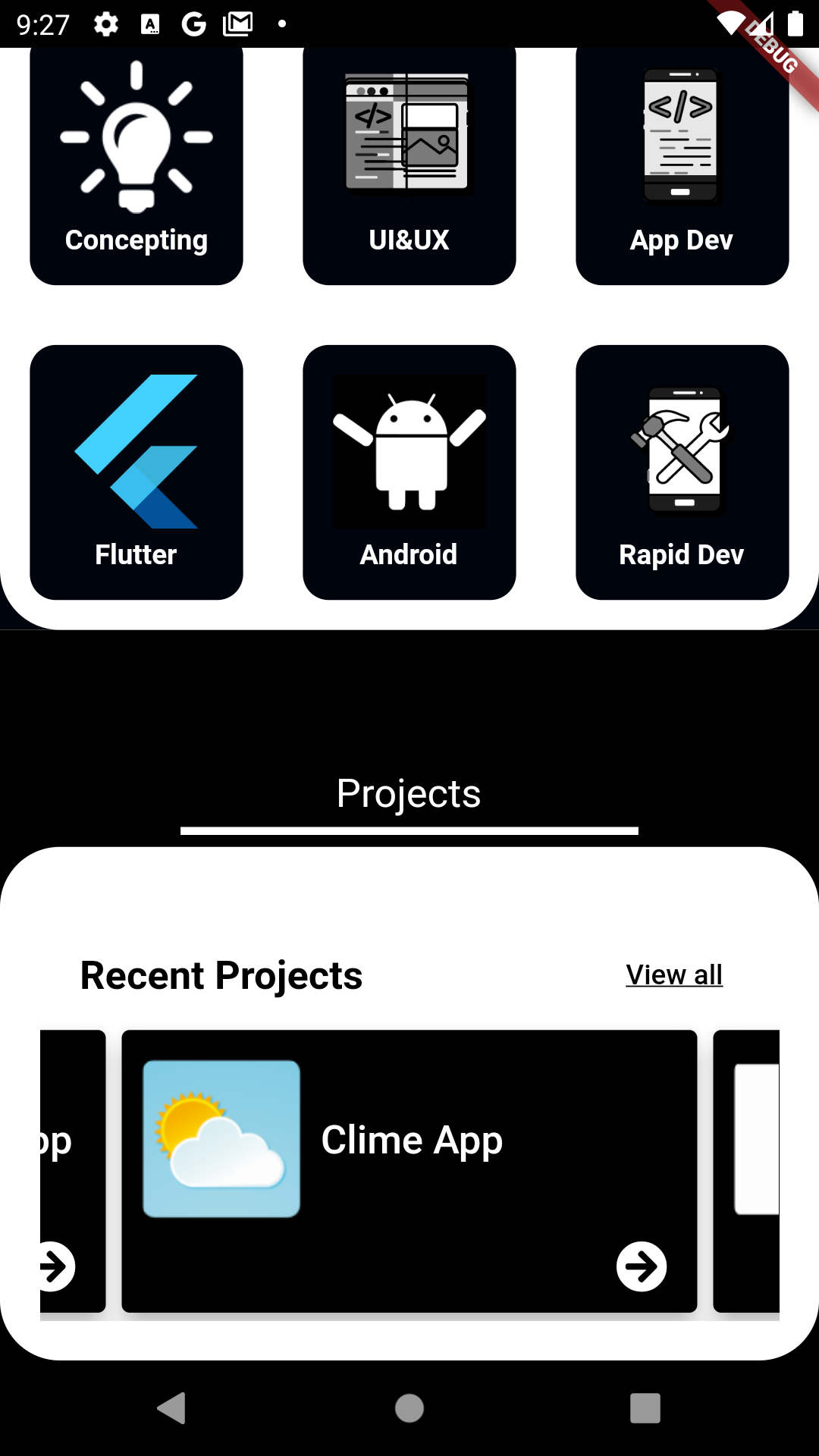Tap the Gmail icon in the status bar
This screenshot has height=1456, width=819.
pyautogui.click(x=237, y=23)
